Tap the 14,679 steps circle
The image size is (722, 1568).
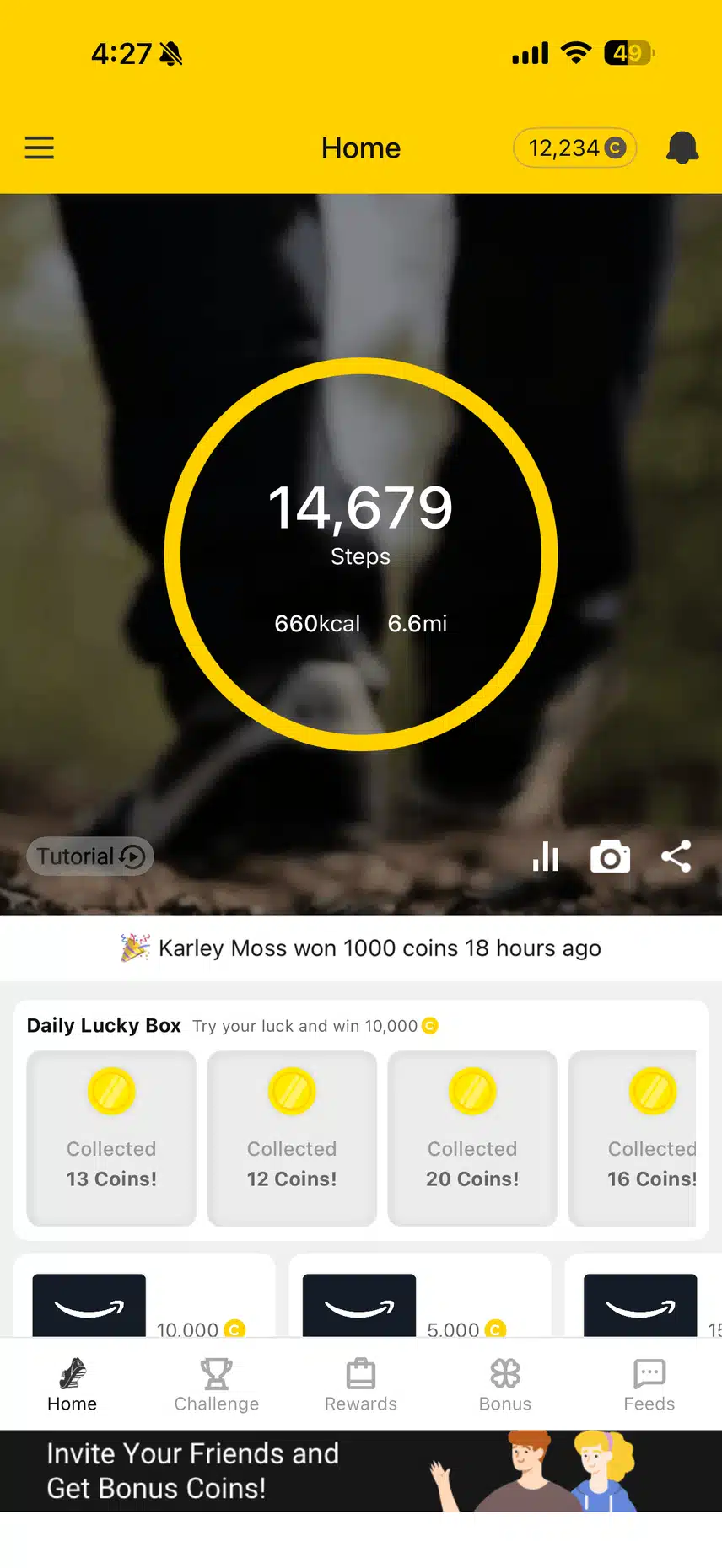pyautogui.click(x=361, y=554)
